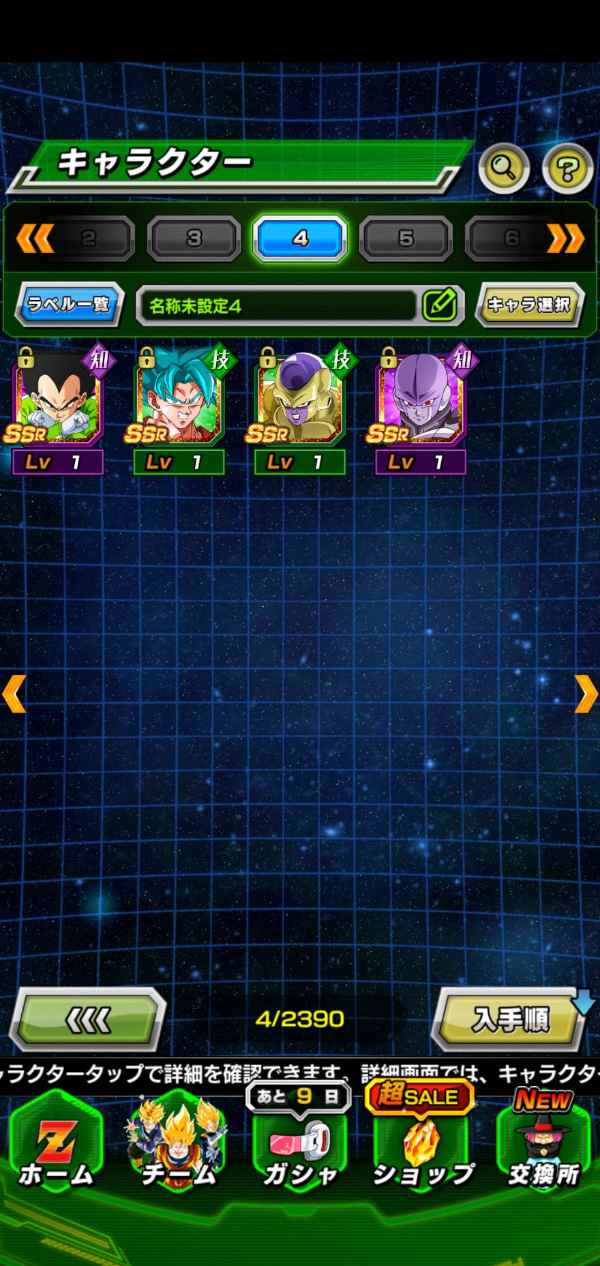
Task: Switch to label tab 2
Action: pos(88,238)
